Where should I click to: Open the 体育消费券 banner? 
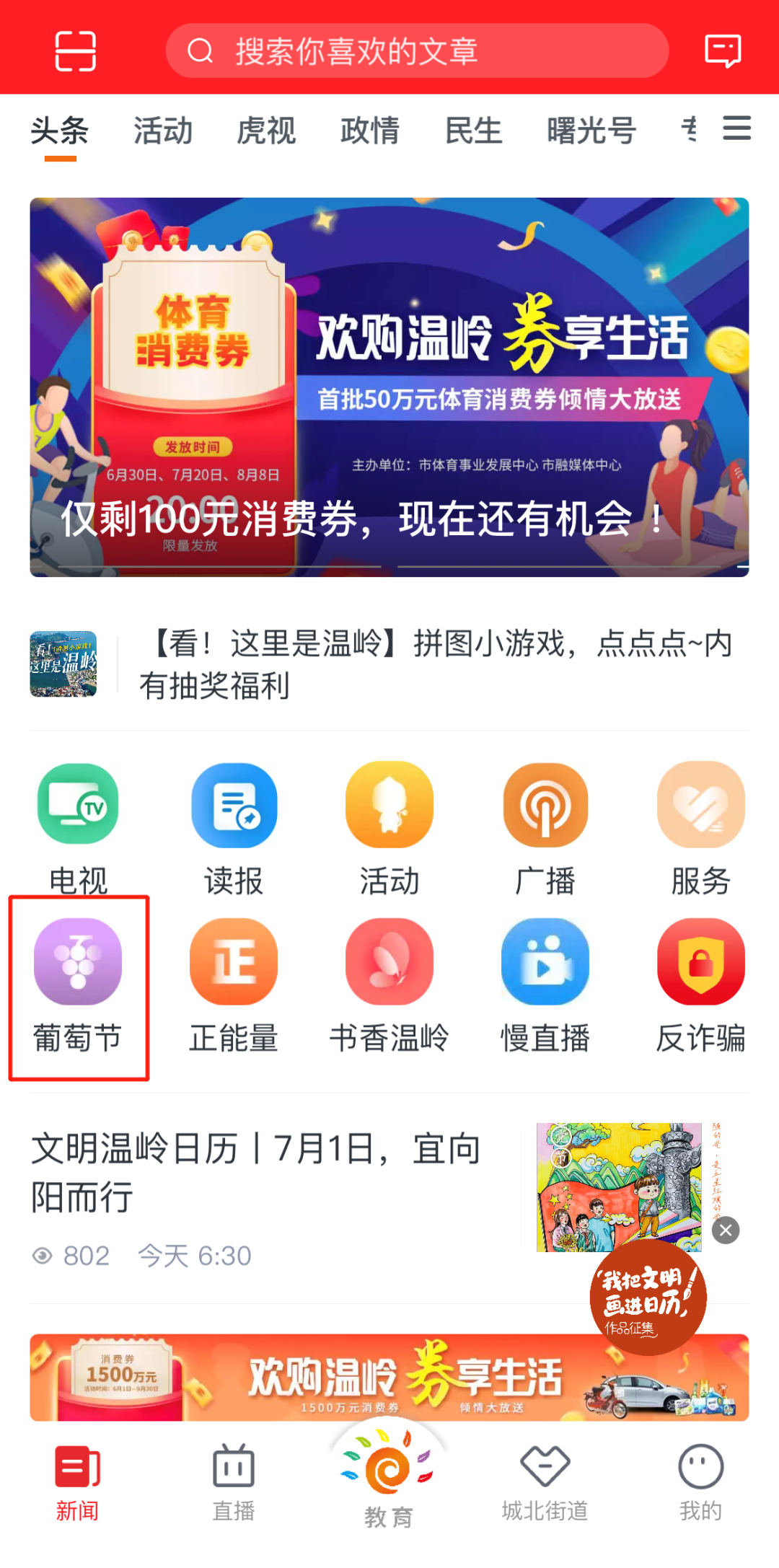[x=389, y=387]
